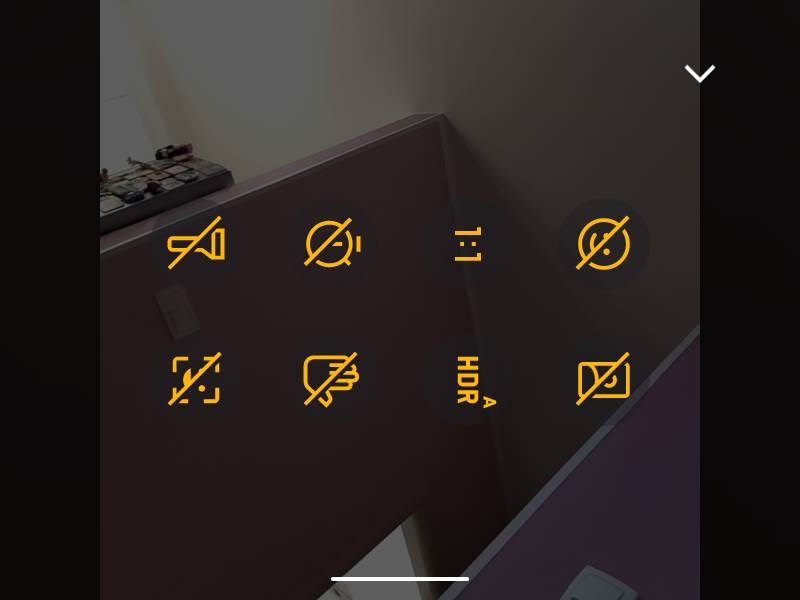
Task: Change the 1:1 aspect ratio
Action: point(468,244)
